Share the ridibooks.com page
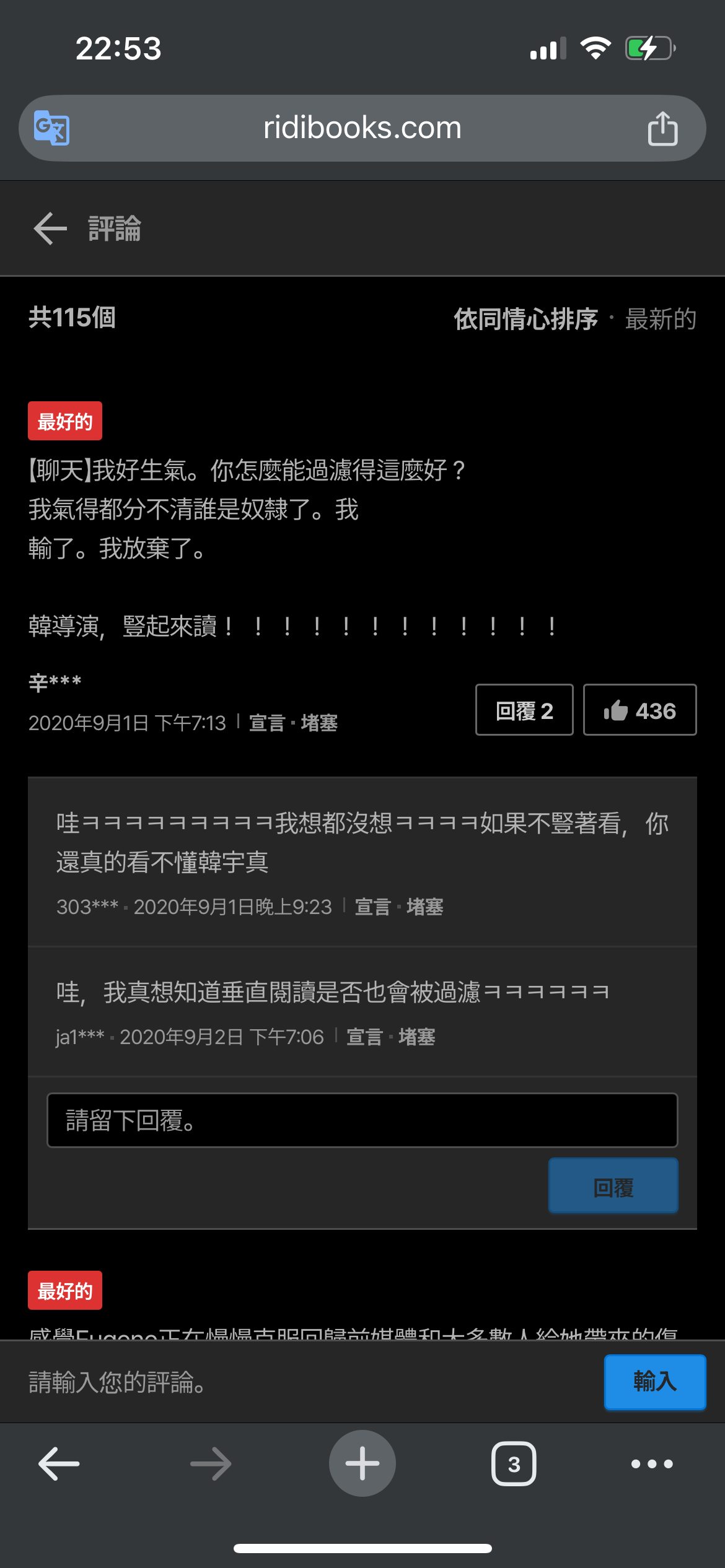Viewport: 725px width, 1568px height. coord(662,128)
